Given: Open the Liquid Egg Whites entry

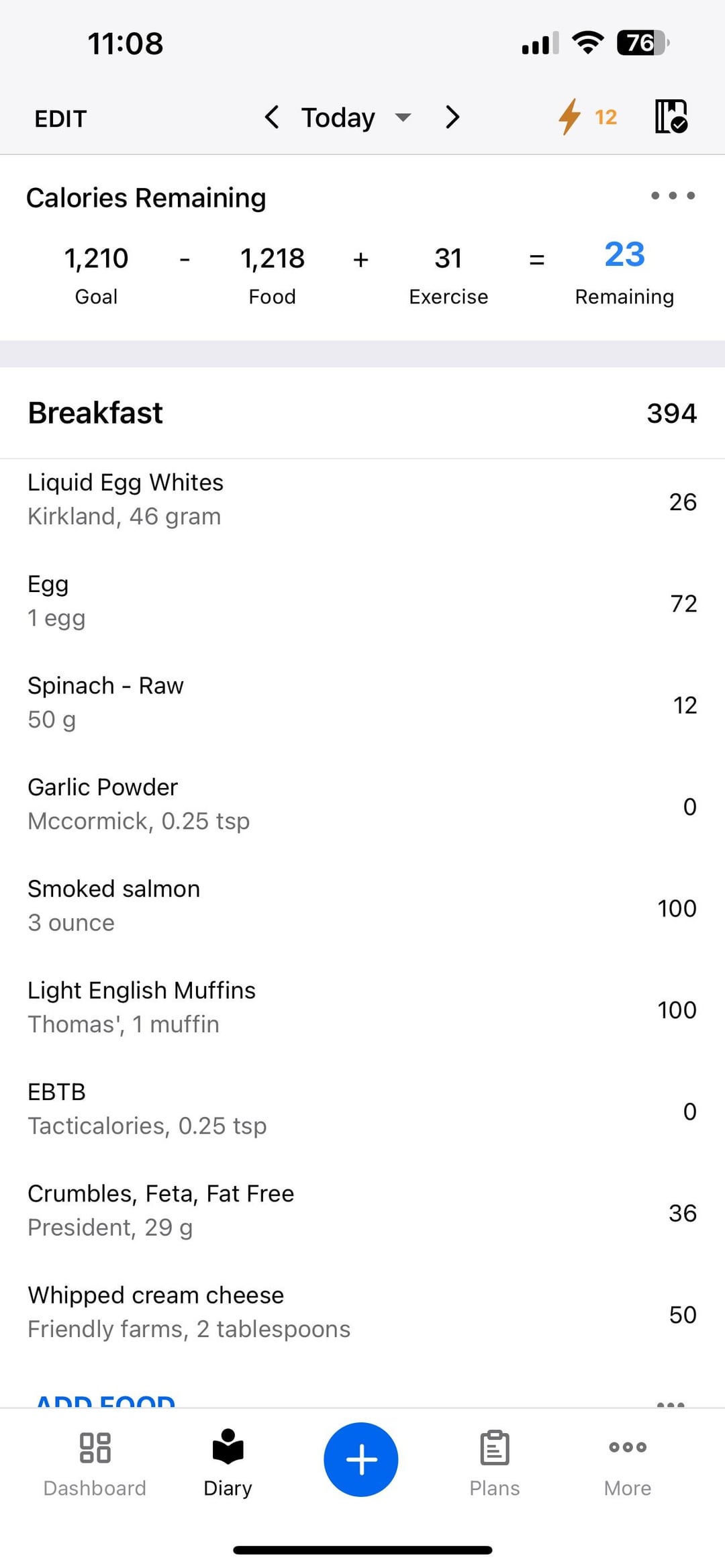Looking at the screenshot, I should tap(362, 499).
